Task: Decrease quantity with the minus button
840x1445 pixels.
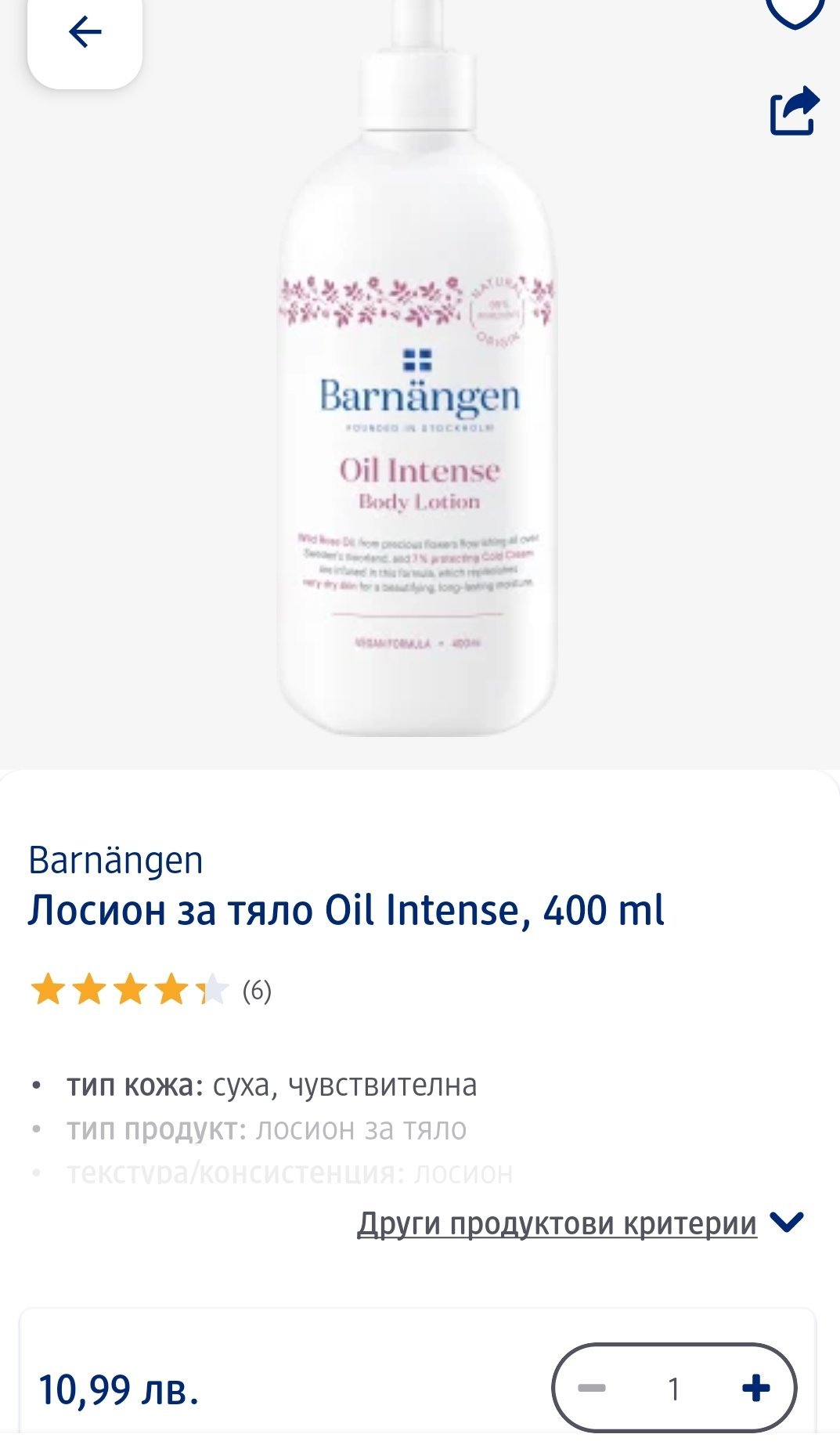Action: tap(592, 1389)
